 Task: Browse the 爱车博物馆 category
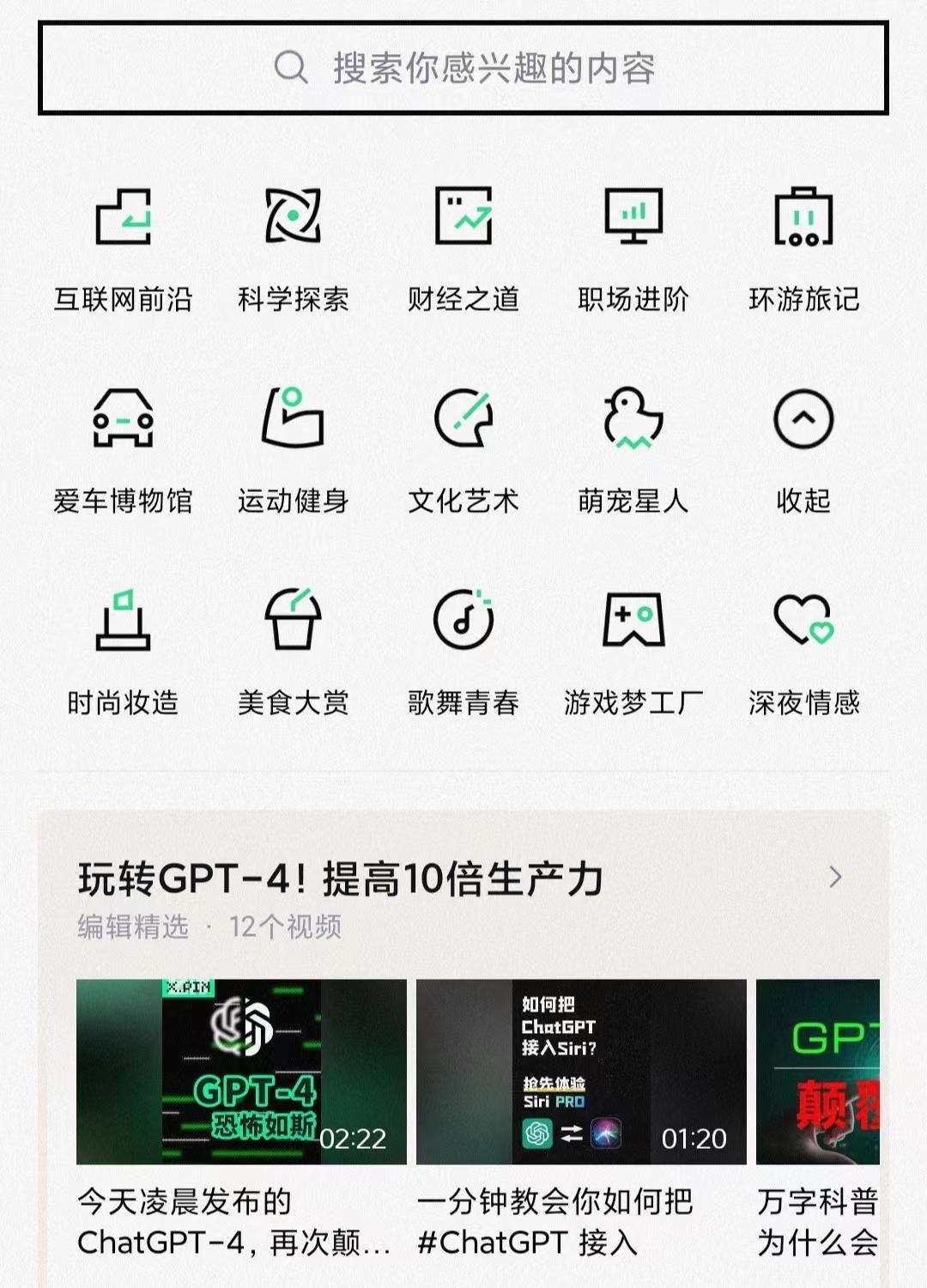pyautogui.click(x=123, y=451)
